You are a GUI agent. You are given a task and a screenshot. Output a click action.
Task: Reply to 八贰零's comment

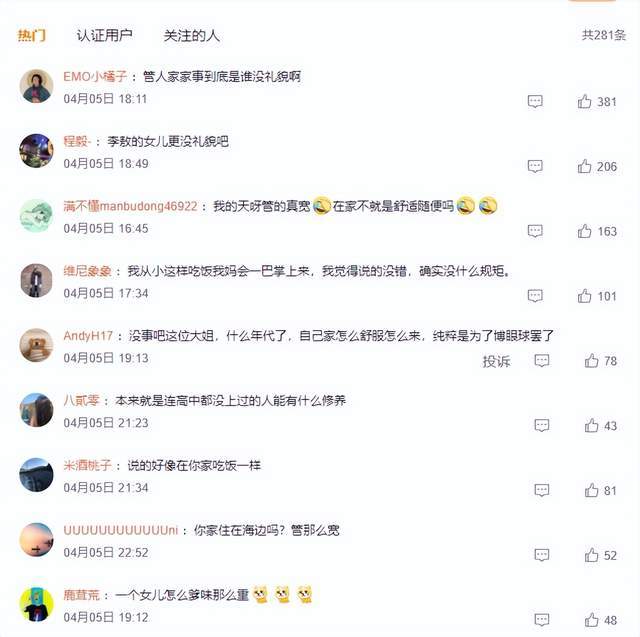point(542,426)
